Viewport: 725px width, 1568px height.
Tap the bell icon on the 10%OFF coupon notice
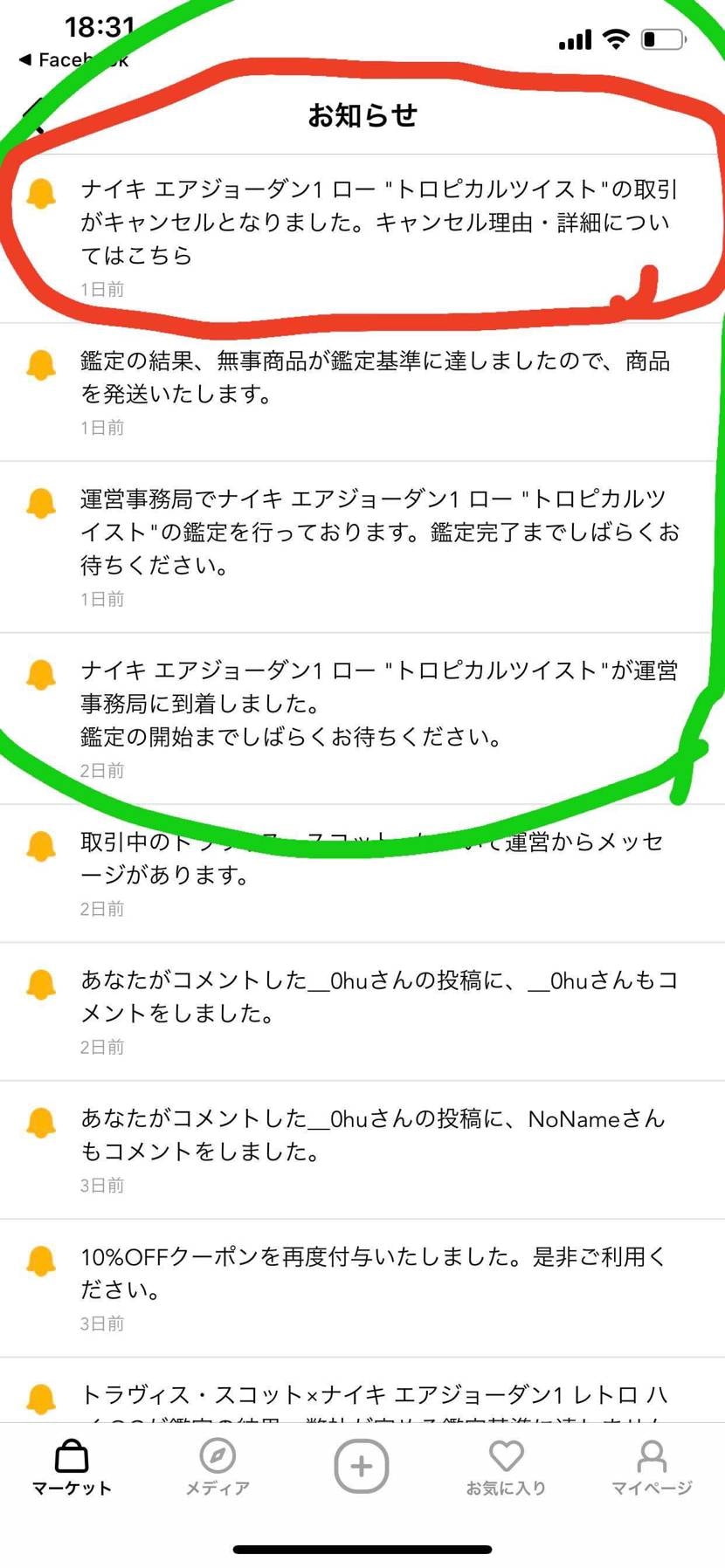pos(40,1260)
